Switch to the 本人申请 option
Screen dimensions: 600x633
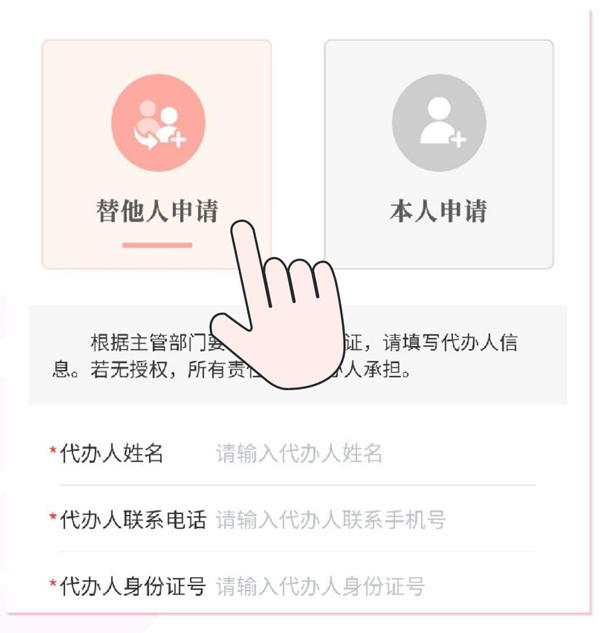(x=438, y=155)
